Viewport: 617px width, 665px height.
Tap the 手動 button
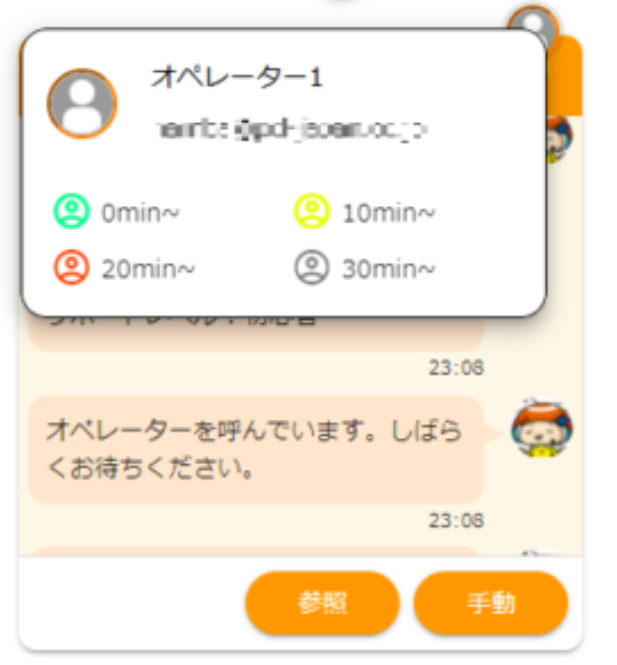click(490, 603)
